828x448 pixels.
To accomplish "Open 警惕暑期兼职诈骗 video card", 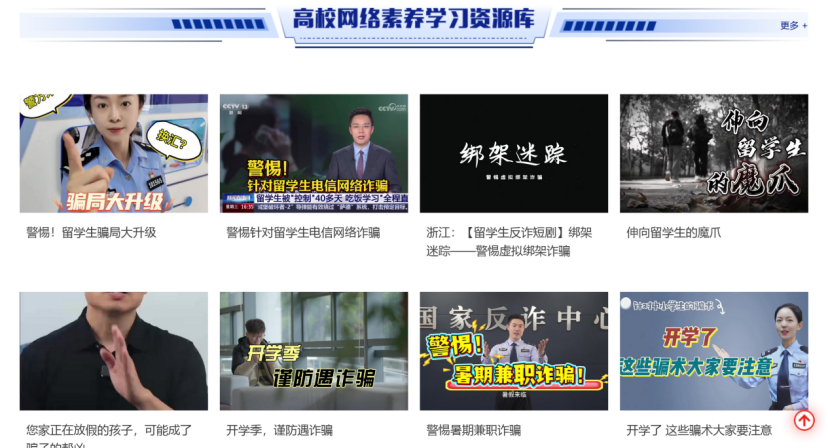I will [513, 351].
